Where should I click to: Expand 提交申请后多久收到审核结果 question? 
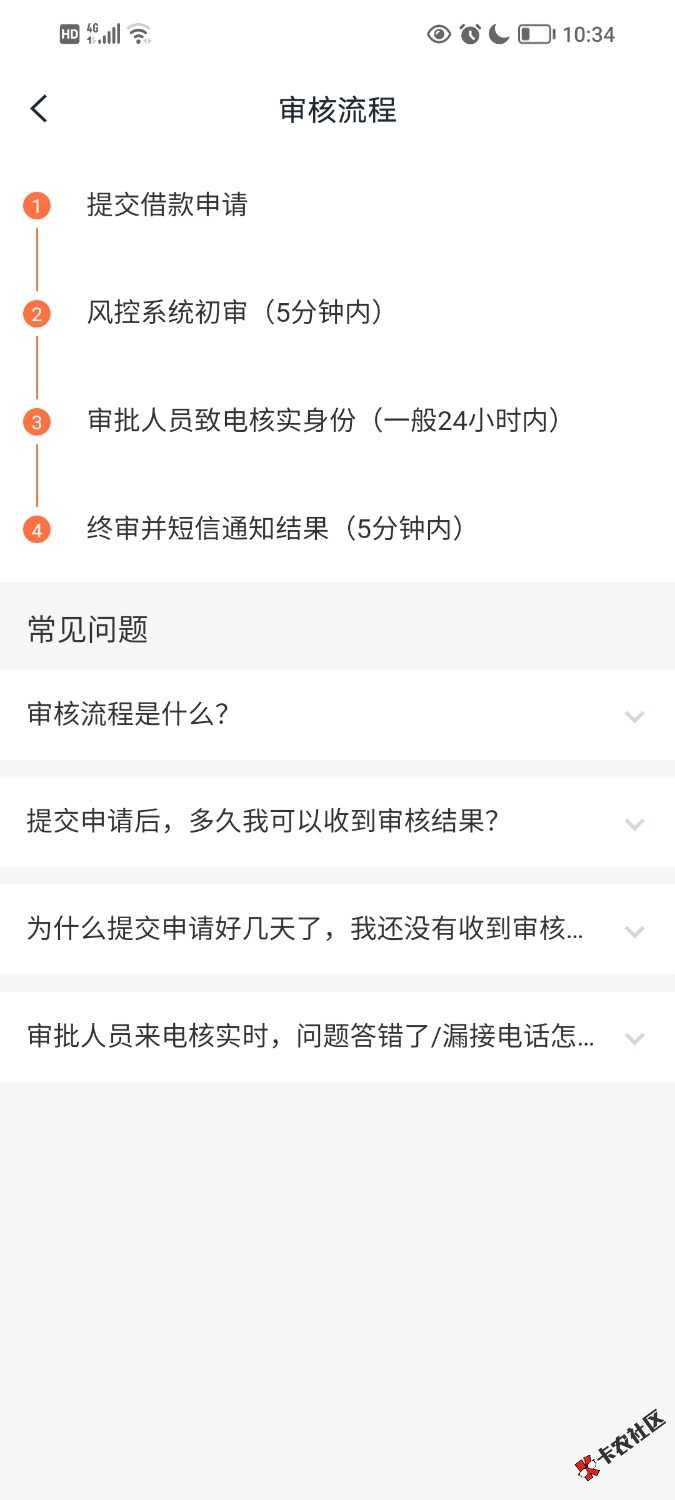337,822
